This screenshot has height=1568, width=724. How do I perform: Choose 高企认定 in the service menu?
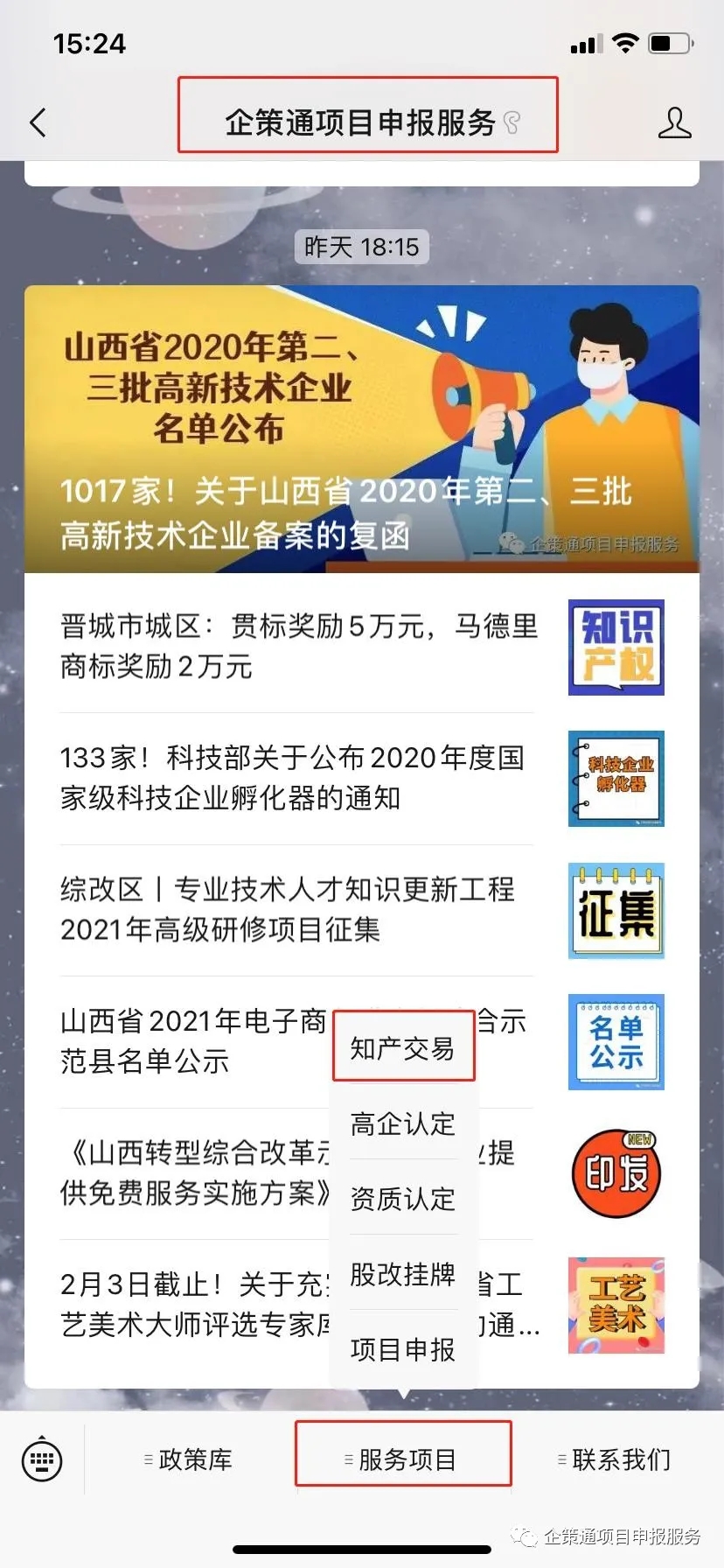point(403,1123)
